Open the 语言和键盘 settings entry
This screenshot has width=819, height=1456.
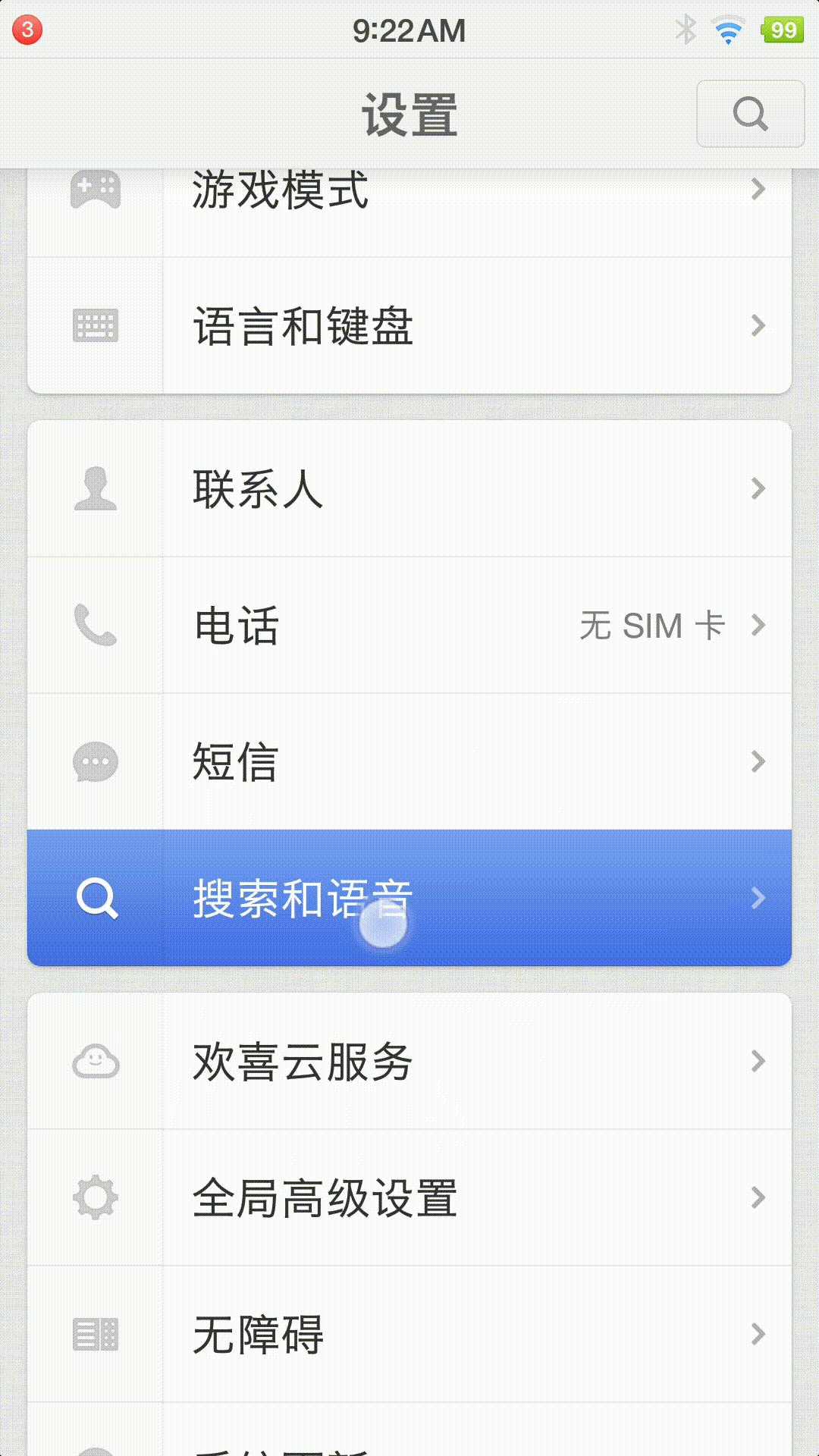[409, 326]
